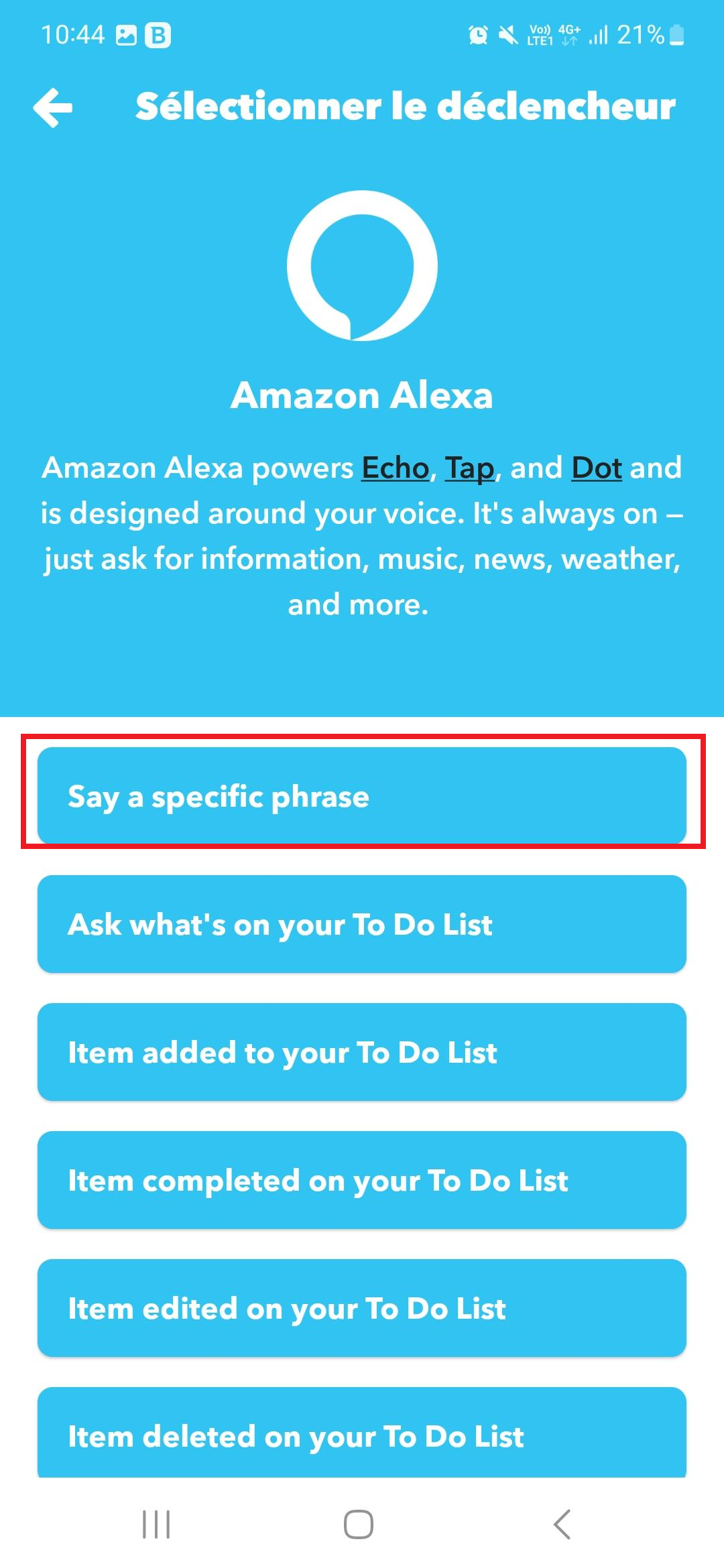Screen dimensions: 724x1568
Task: Open the Echo link in the description
Action: click(x=395, y=468)
